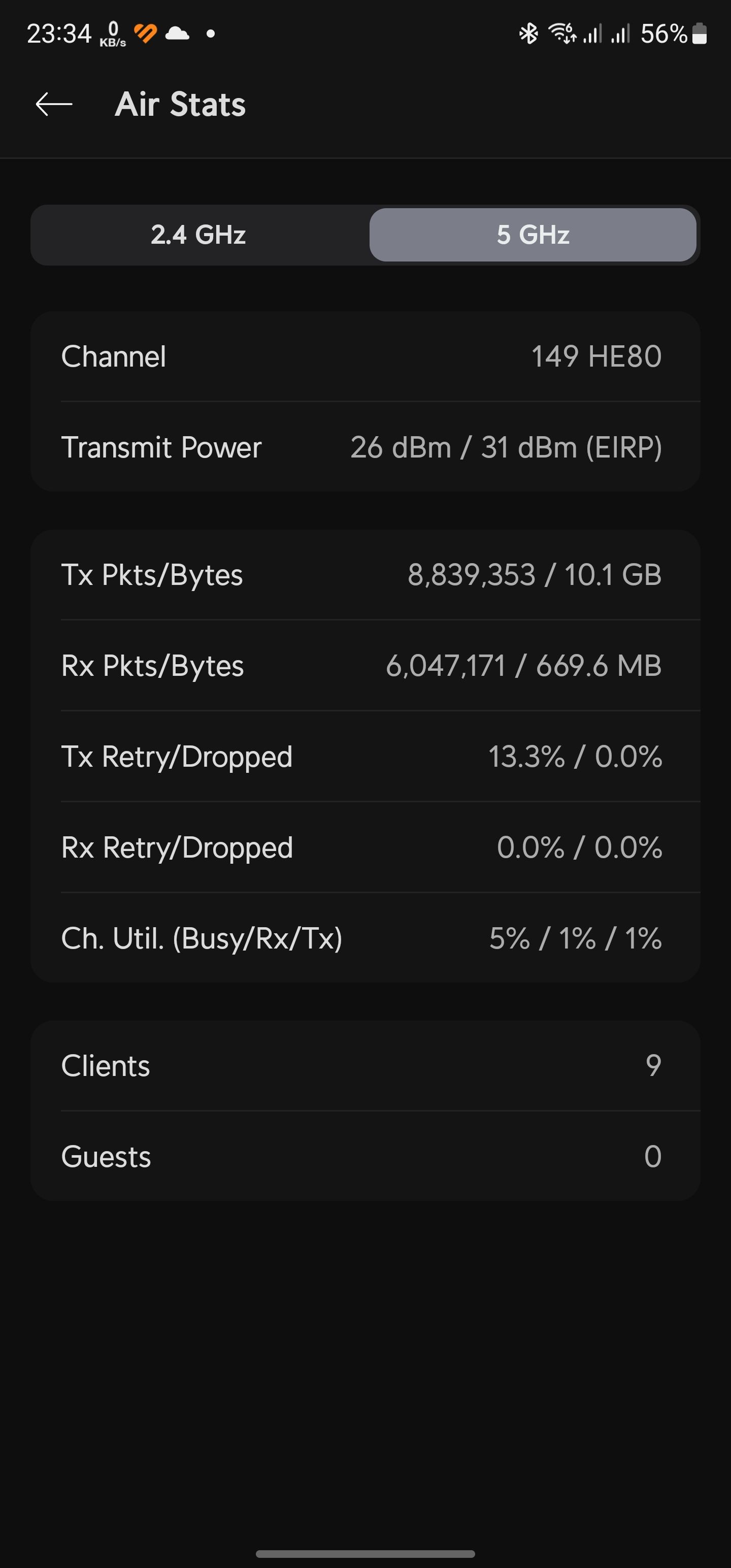Open the Guests entry showing 0
The image size is (731, 1568).
pos(365,1157)
